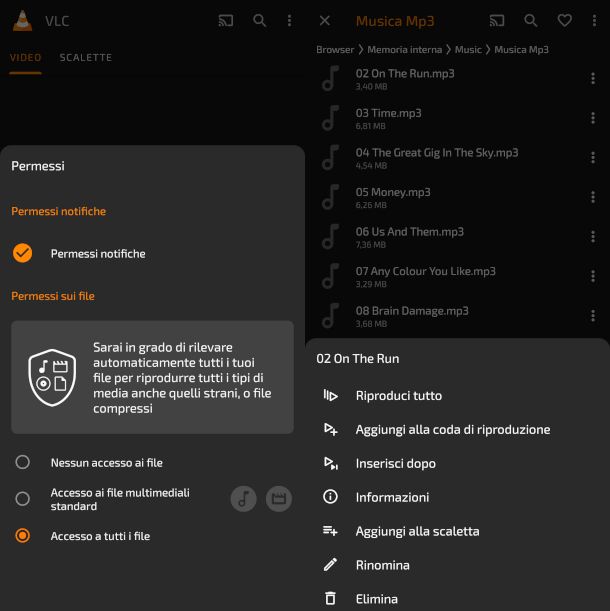Open the Video tab
This screenshot has width=610, height=611.
pos(26,57)
